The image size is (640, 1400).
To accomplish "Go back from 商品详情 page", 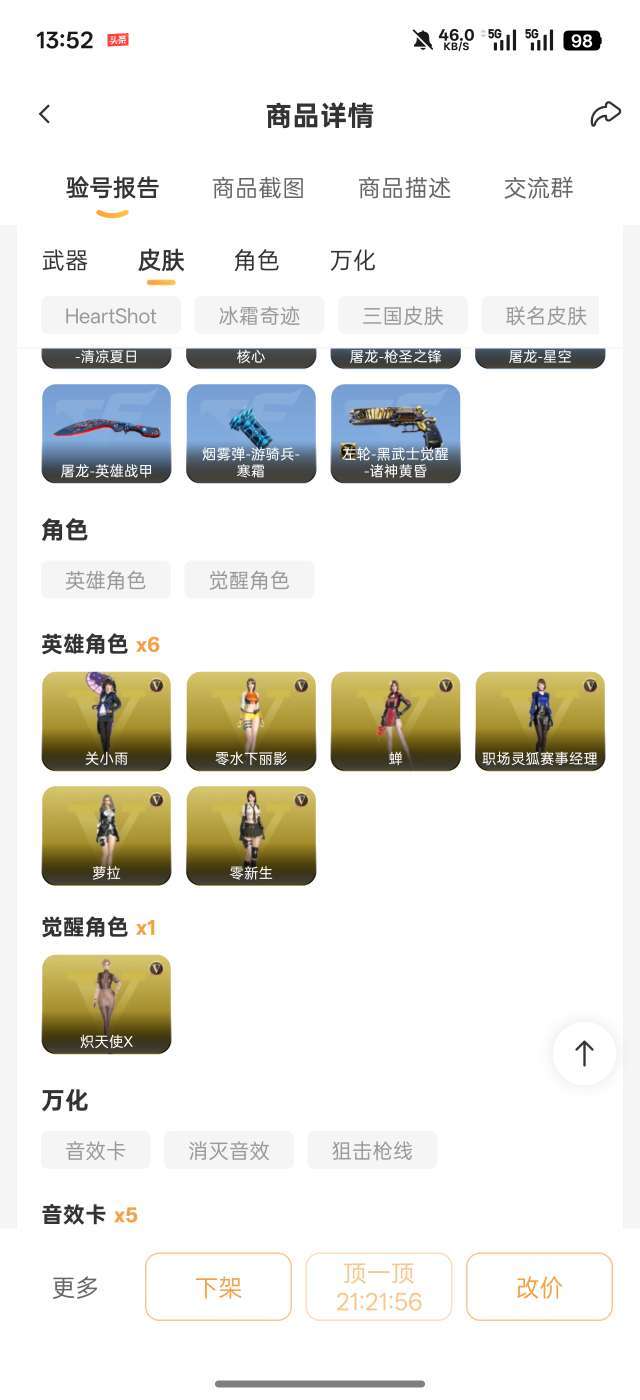I will 45,115.
